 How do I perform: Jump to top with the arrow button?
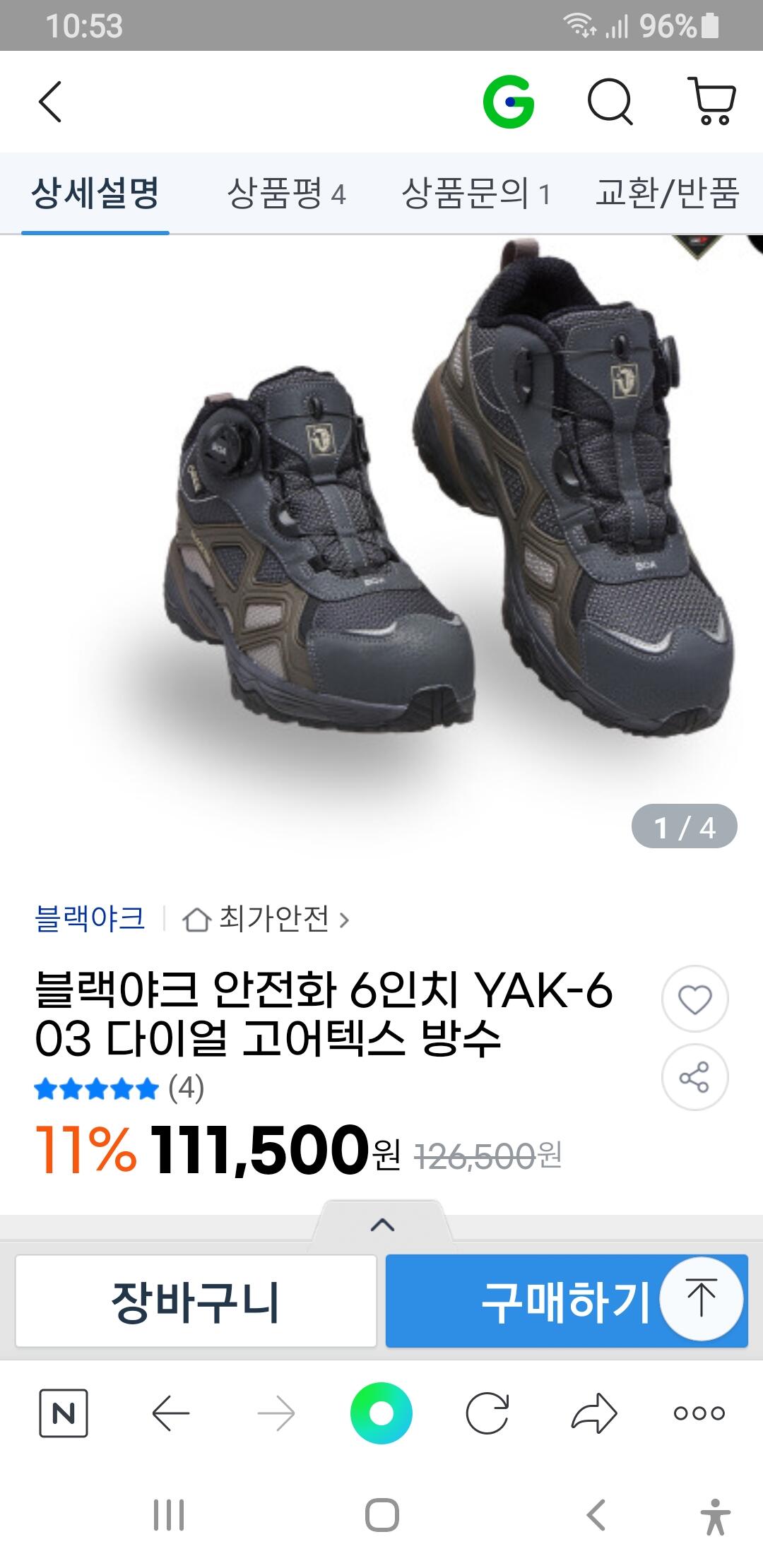[702, 1298]
